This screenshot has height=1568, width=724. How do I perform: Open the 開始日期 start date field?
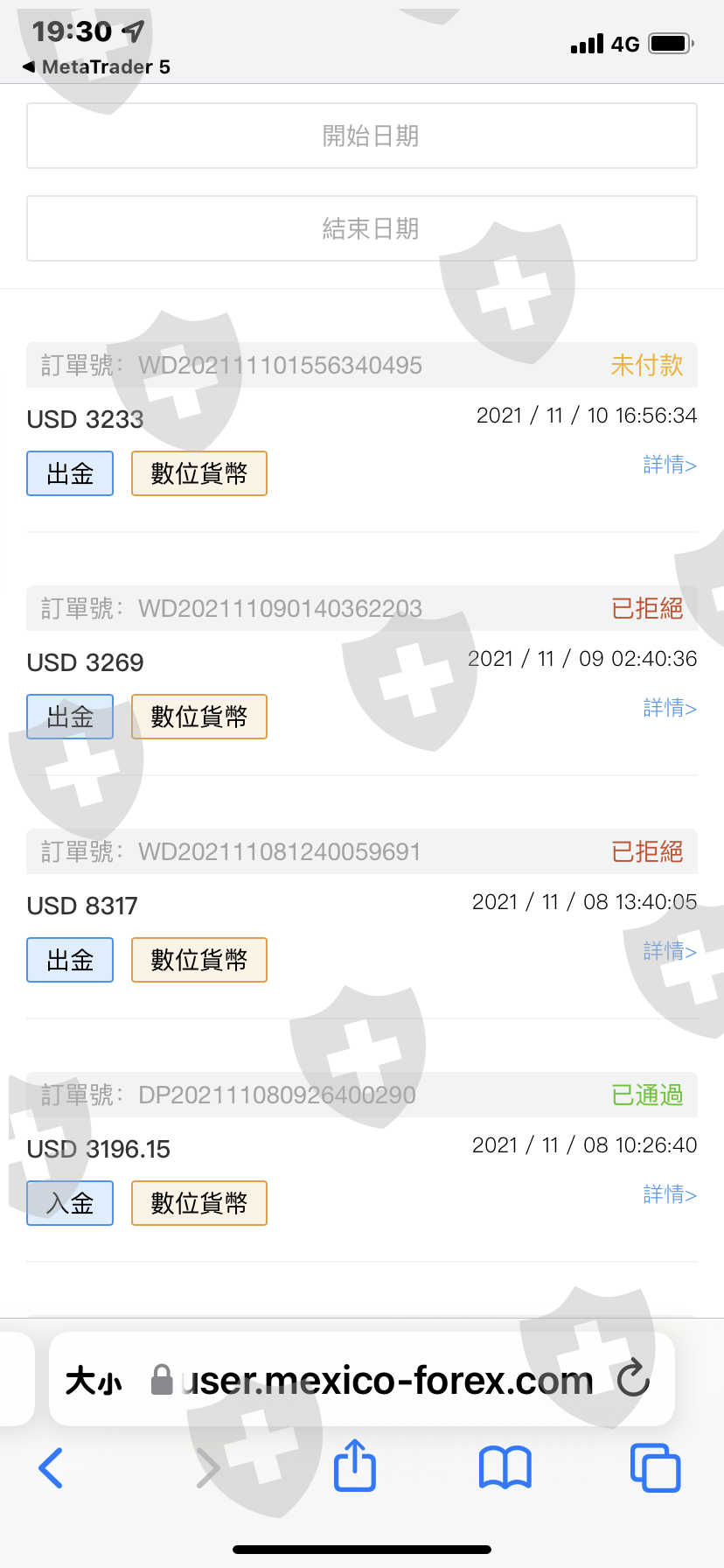click(x=362, y=136)
